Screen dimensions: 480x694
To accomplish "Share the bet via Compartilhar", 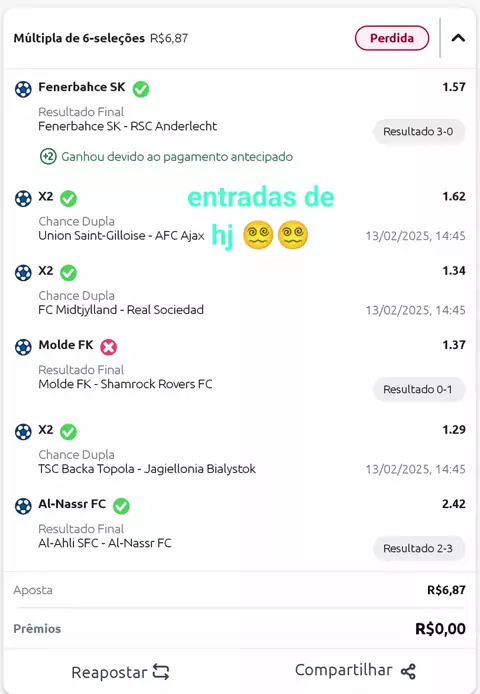I will tap(355, 671).
